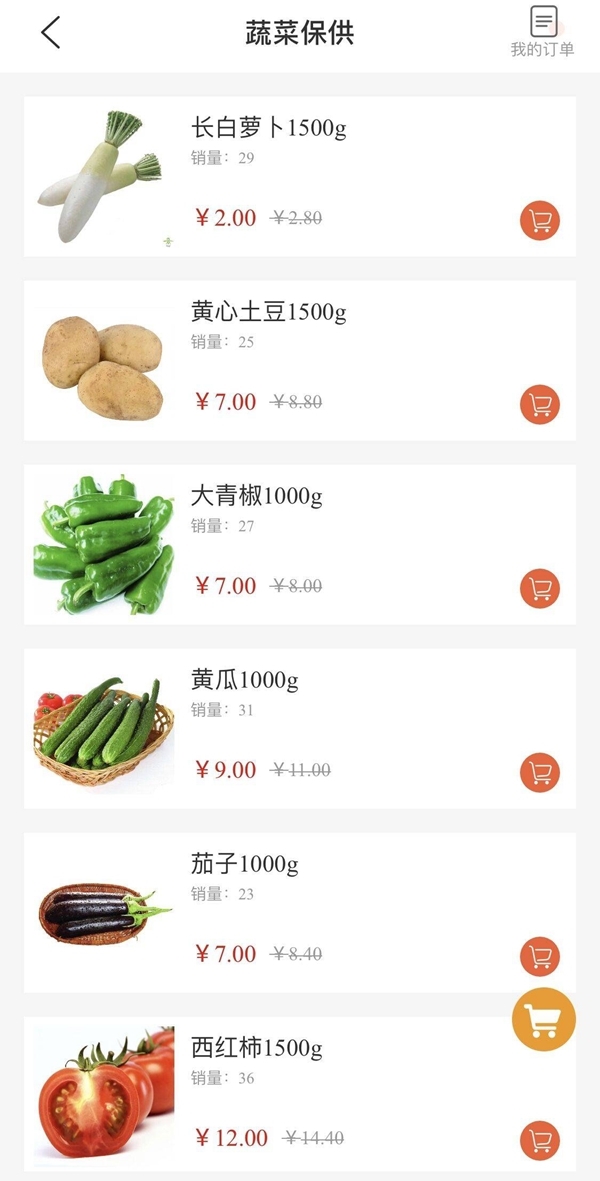Open 我的订单 (my orders)
Viewport: 600px width, 1181px height.
point(543,32)
